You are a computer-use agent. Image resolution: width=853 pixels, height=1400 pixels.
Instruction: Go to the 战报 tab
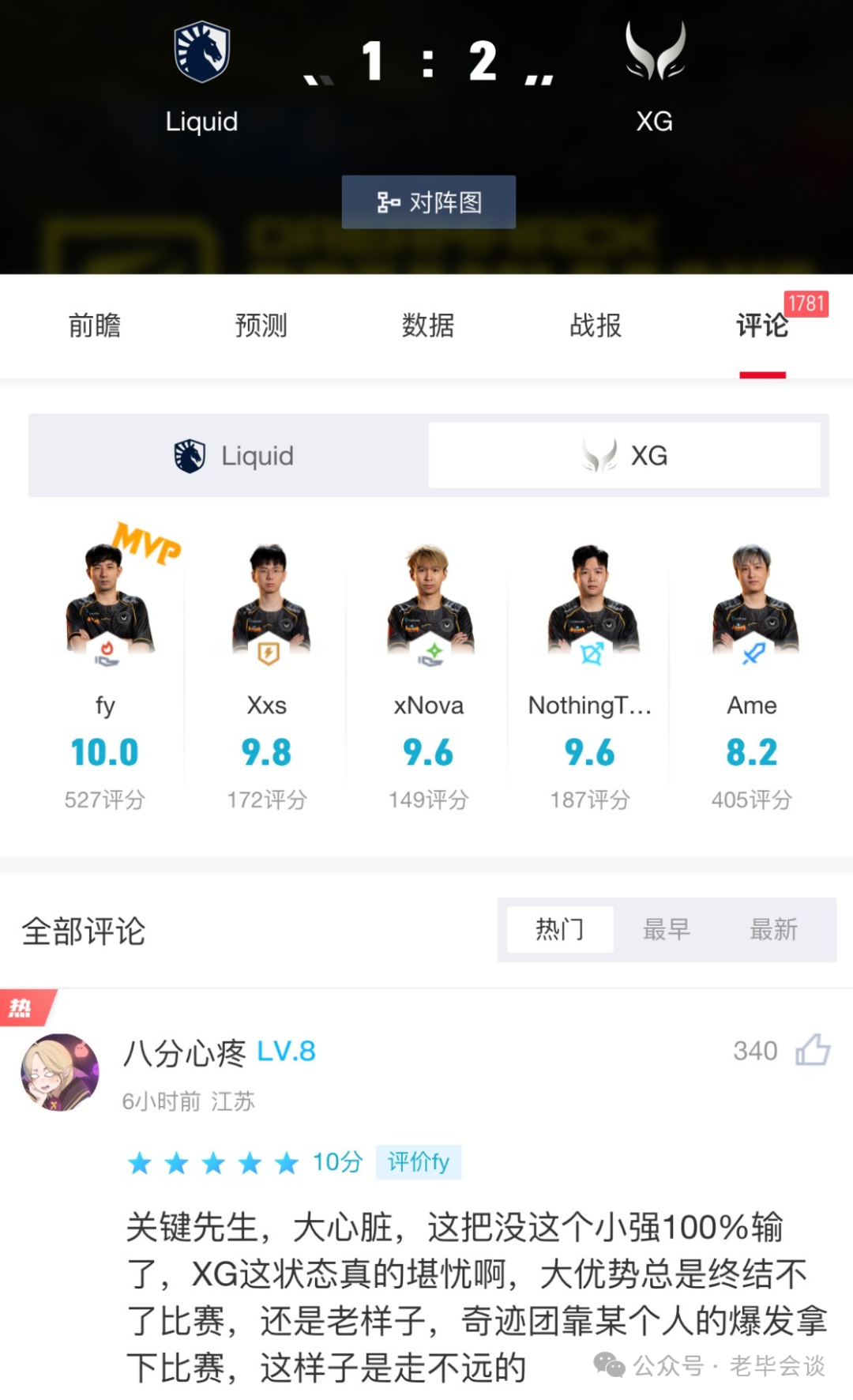pyautogui.click(x=596, y=326)
